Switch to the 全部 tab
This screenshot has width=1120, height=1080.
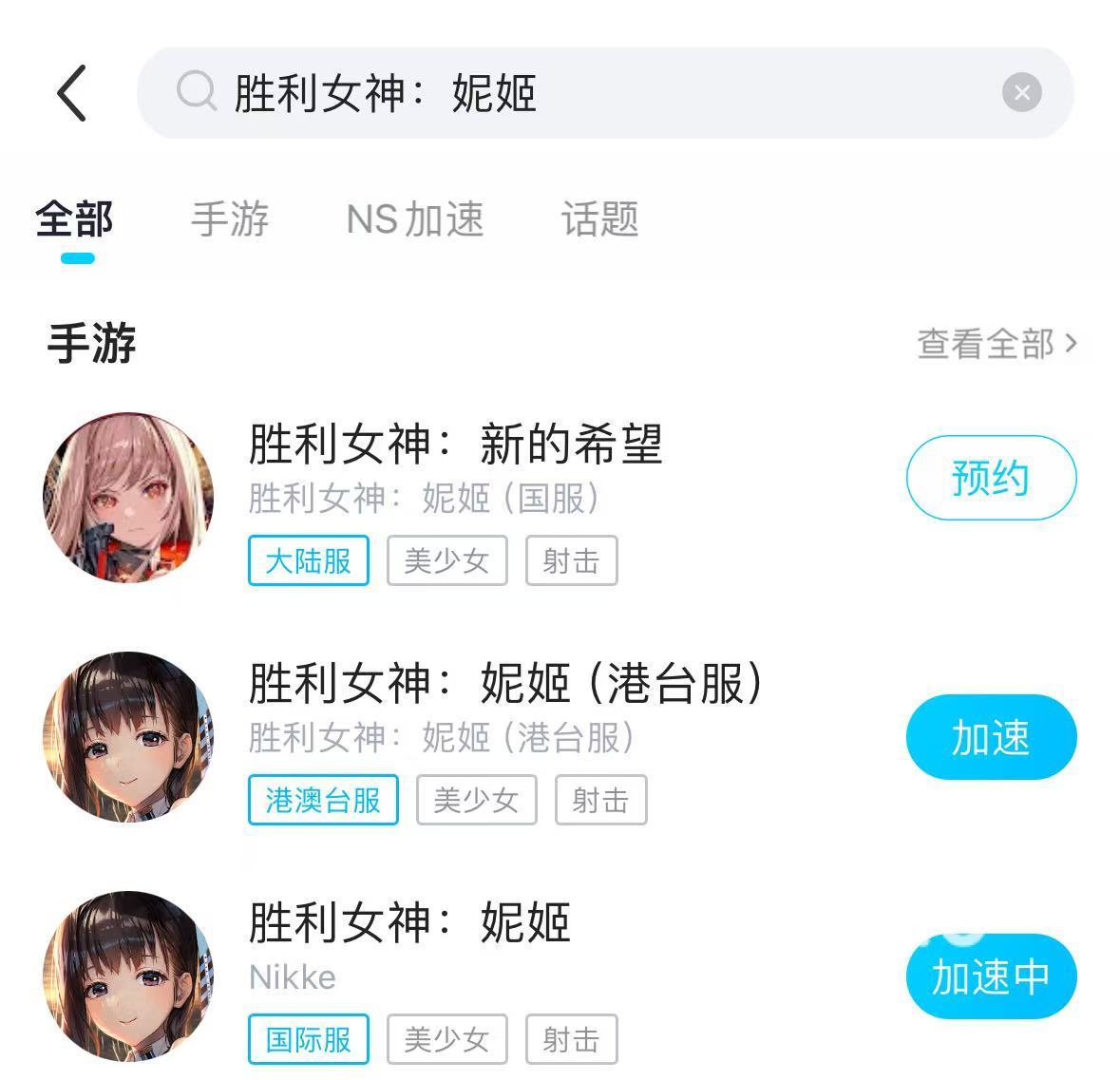(x=75, y=220)
